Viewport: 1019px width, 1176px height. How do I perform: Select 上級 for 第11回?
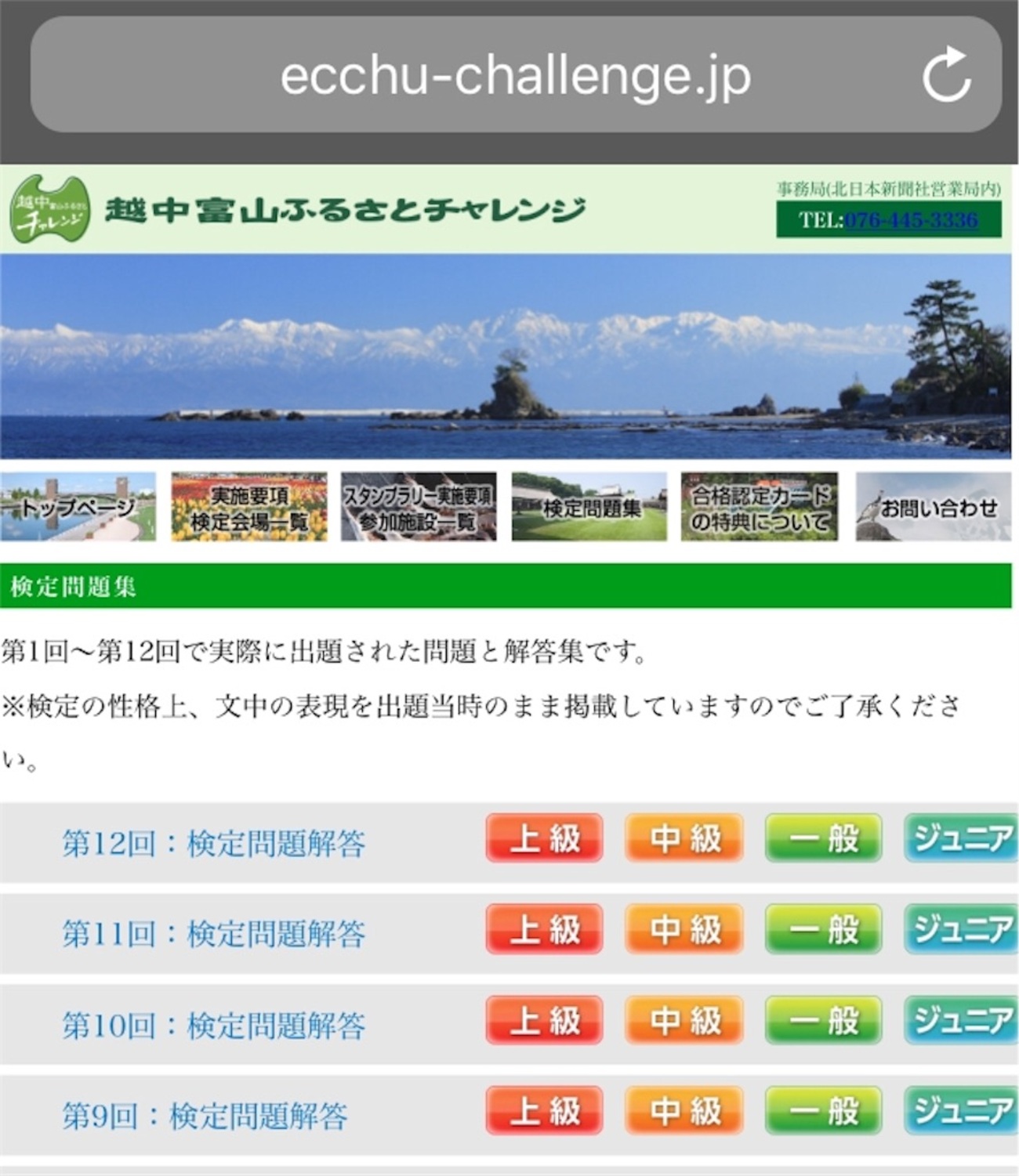click(x=545, y=929)
